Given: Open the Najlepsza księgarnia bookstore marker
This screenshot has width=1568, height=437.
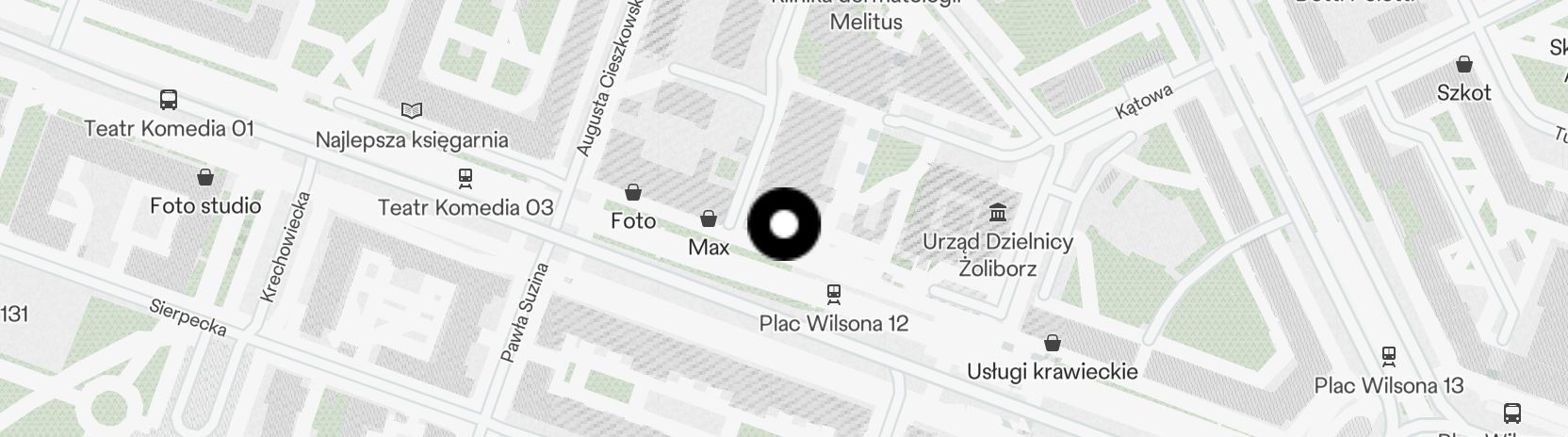Looking at the screenshot, I should click(x=411, y=111).
